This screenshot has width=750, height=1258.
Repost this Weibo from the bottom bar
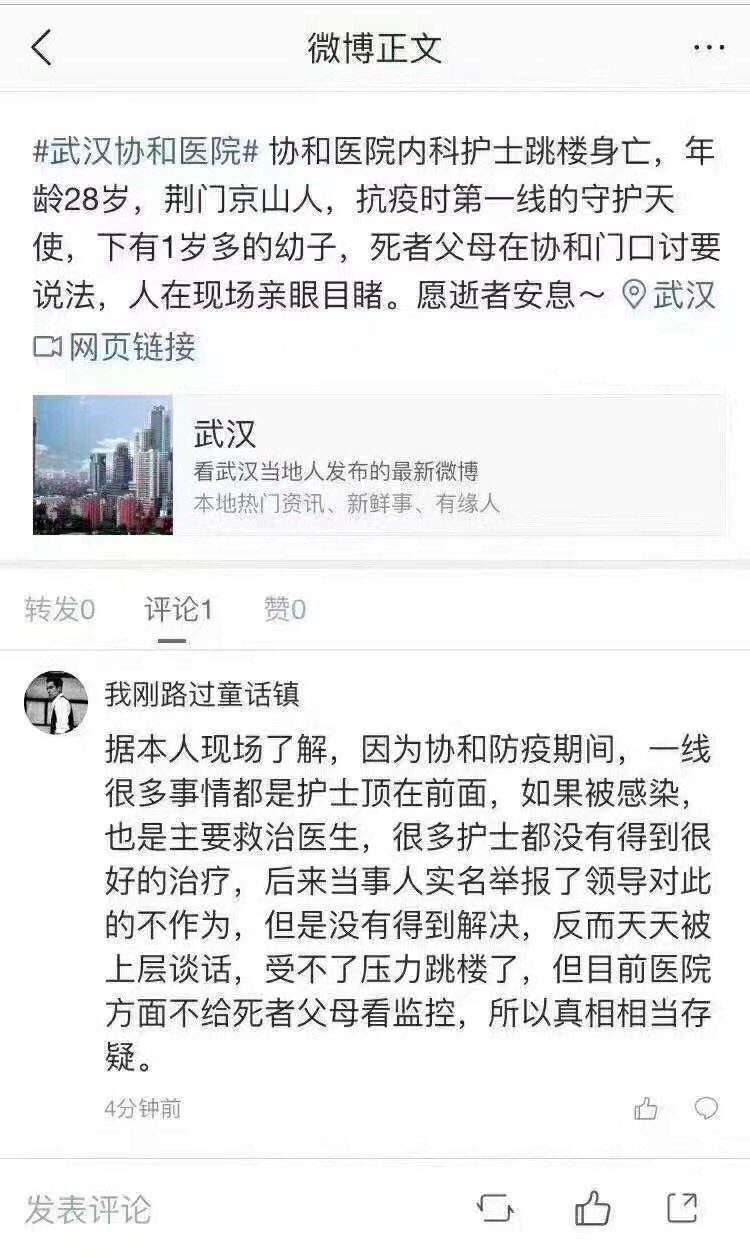coord(495,1209)
